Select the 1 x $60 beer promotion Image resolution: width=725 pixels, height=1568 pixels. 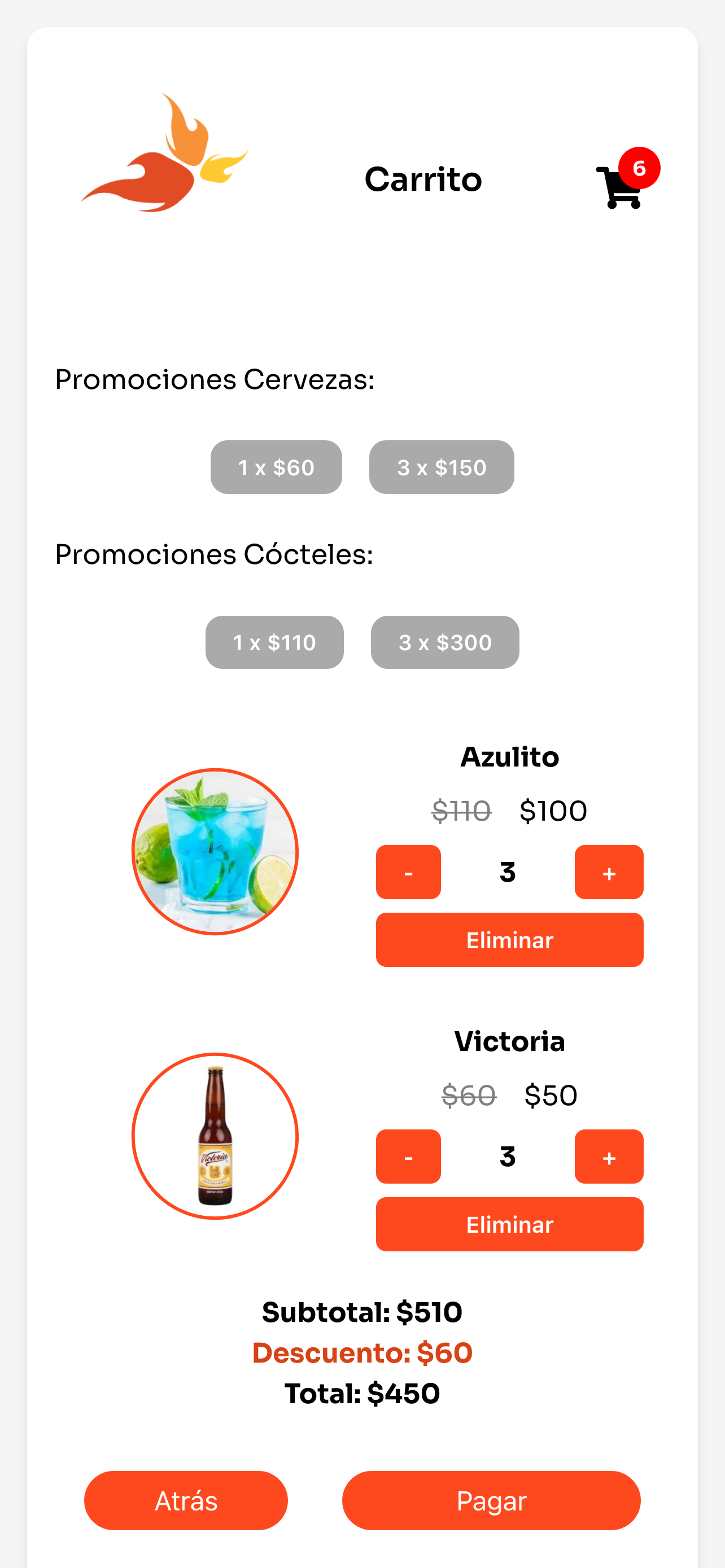point(275,467)
